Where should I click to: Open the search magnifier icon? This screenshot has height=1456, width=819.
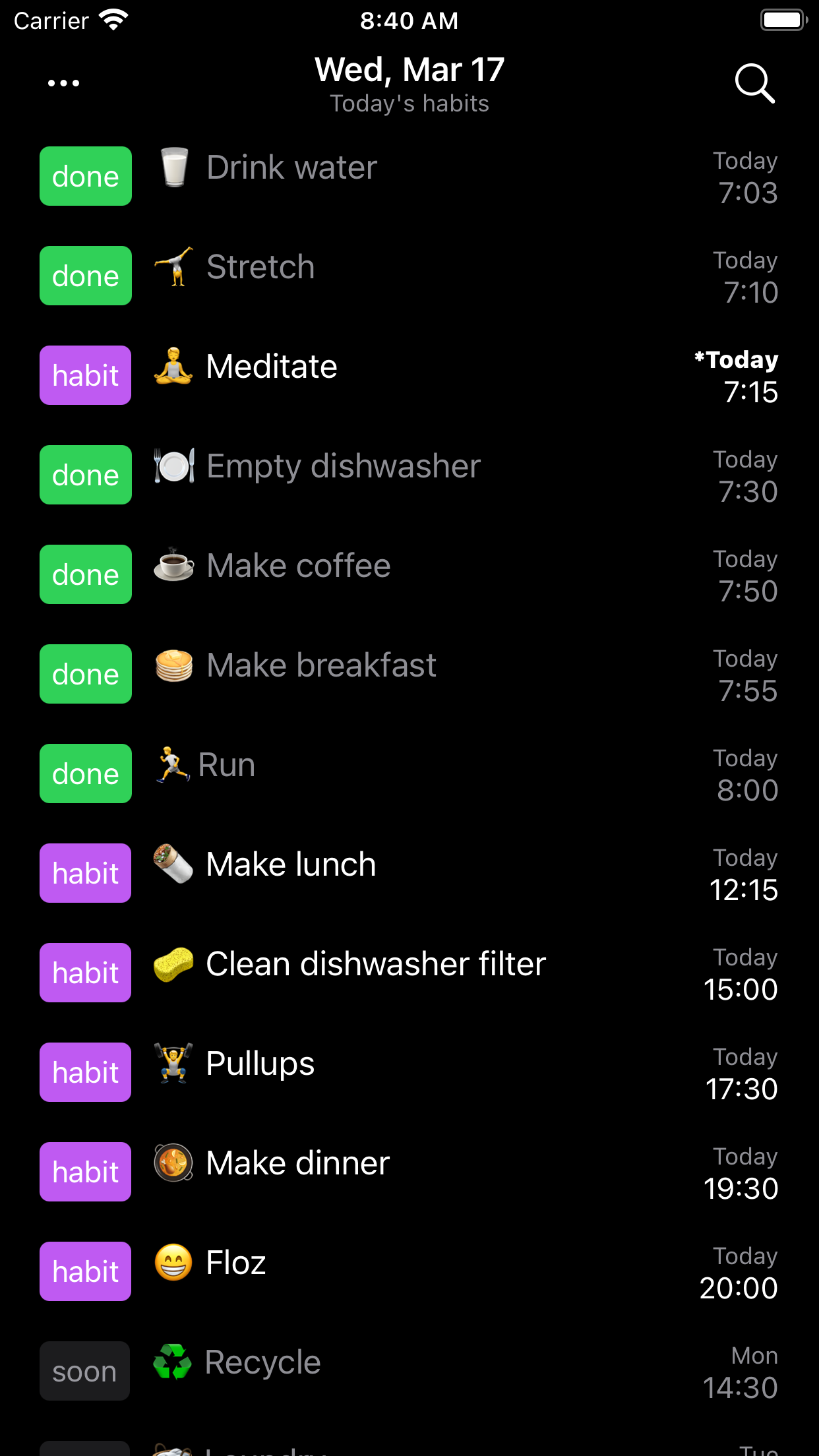pyautogui.click(x=754, y=83)
